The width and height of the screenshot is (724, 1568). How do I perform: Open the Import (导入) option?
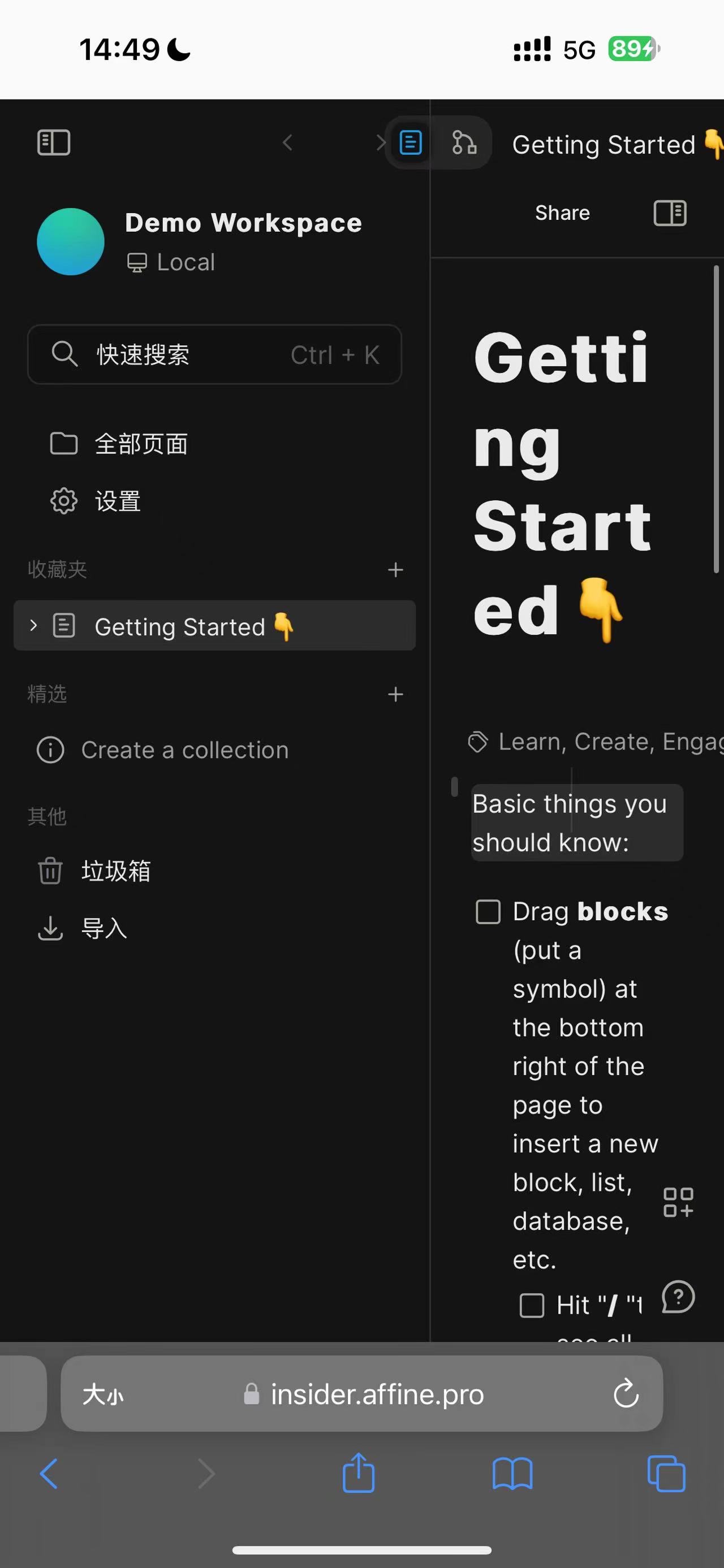[x=104, y=928]
